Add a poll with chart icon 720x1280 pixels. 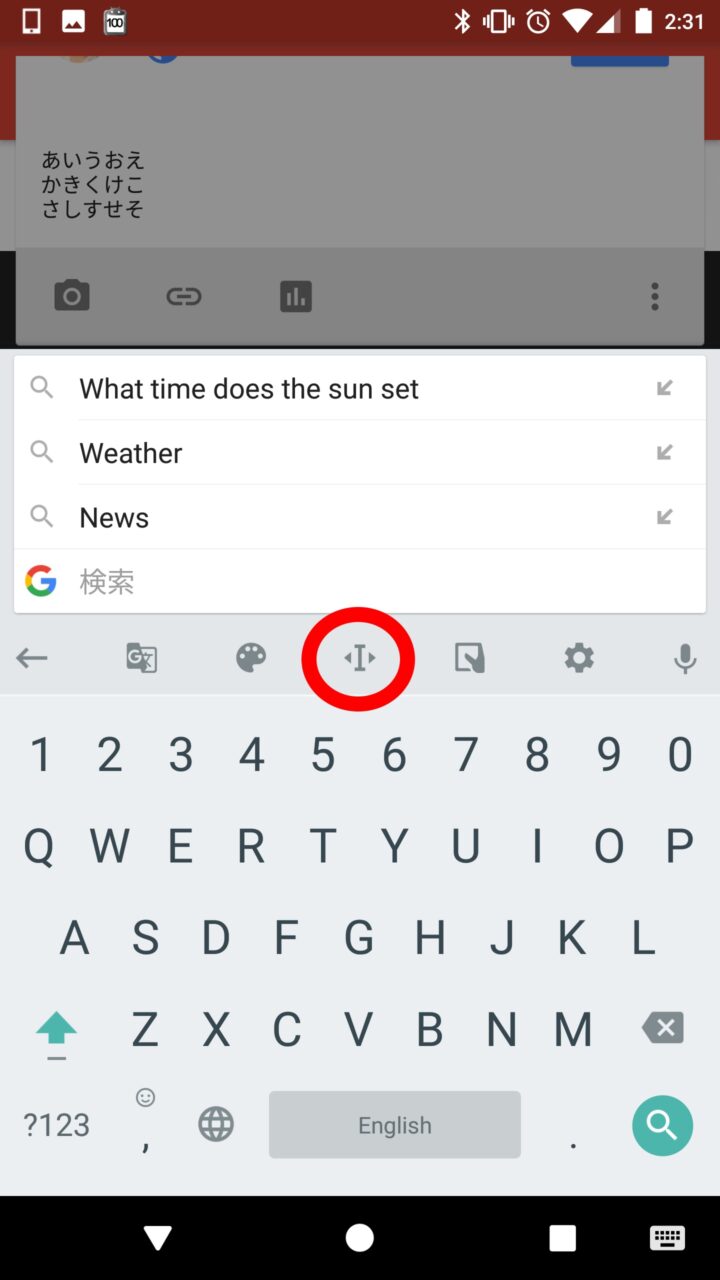296,296
